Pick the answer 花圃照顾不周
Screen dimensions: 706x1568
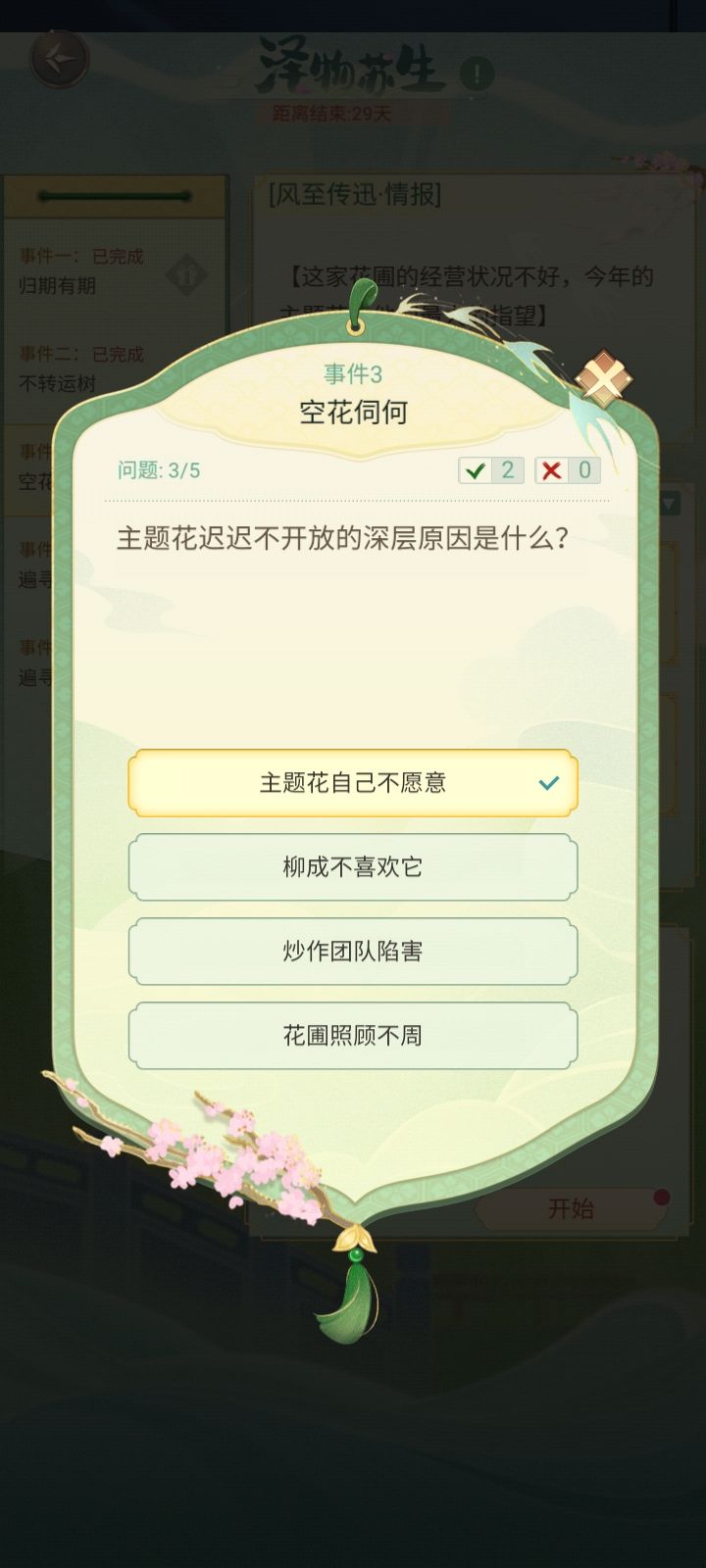(353, 1035)
